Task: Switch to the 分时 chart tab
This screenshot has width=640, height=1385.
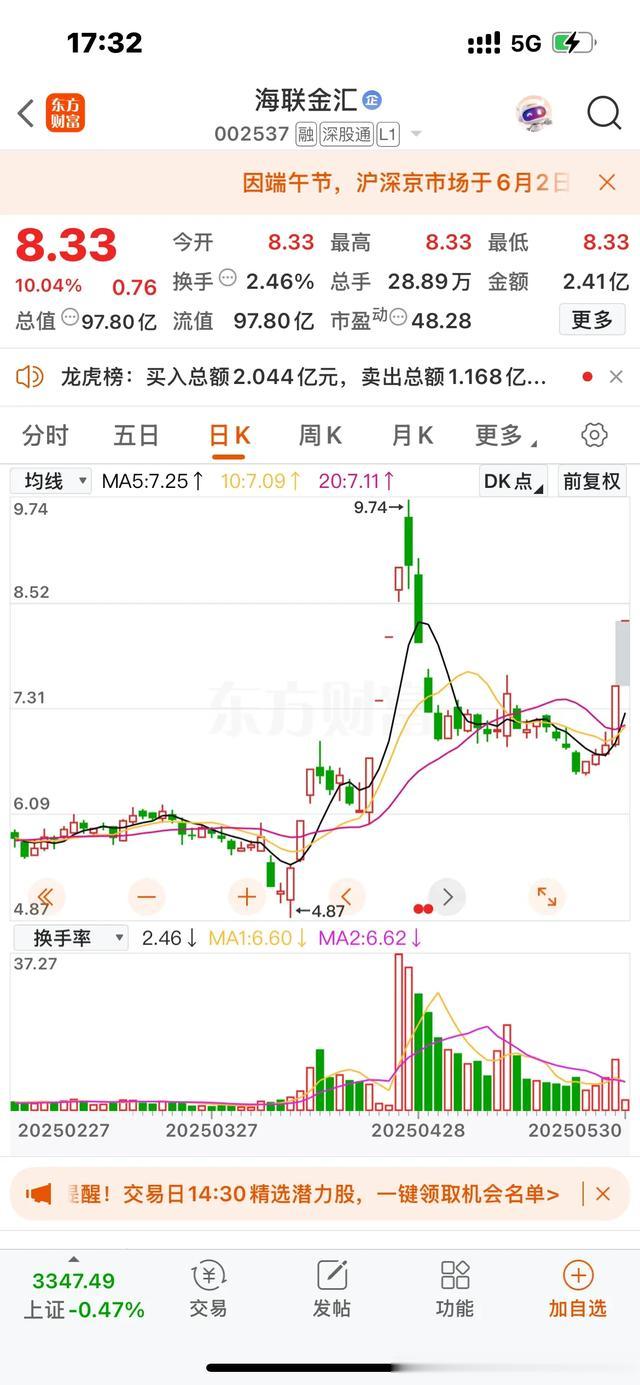Action: [46, 436]
